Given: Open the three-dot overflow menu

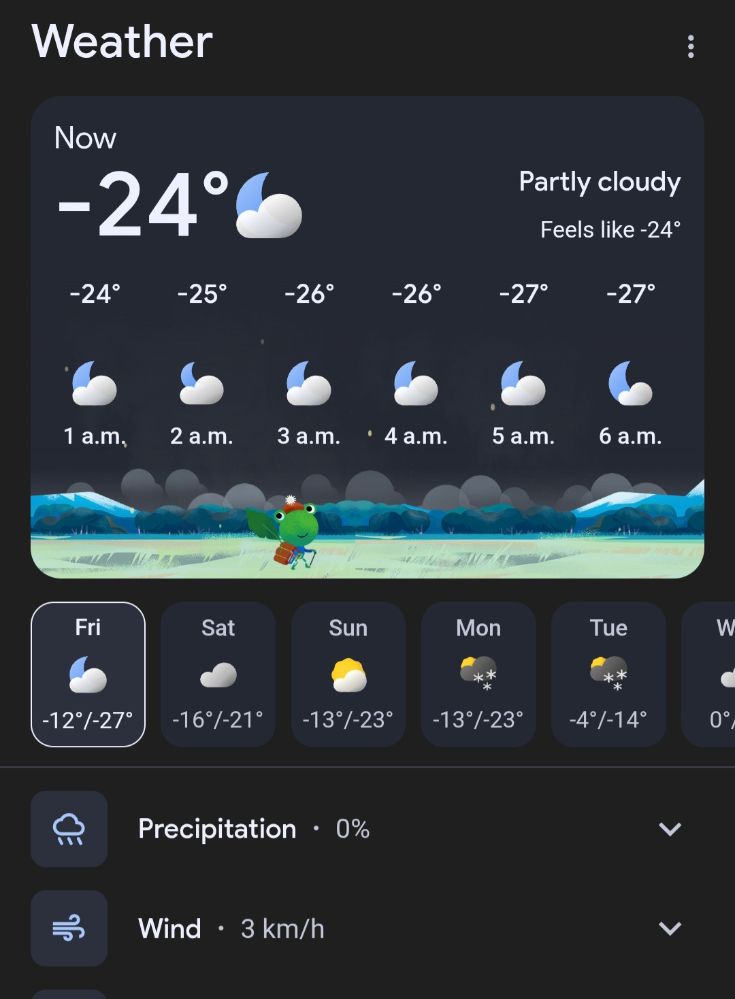Looking at the screenshot, I should point(690,46).
